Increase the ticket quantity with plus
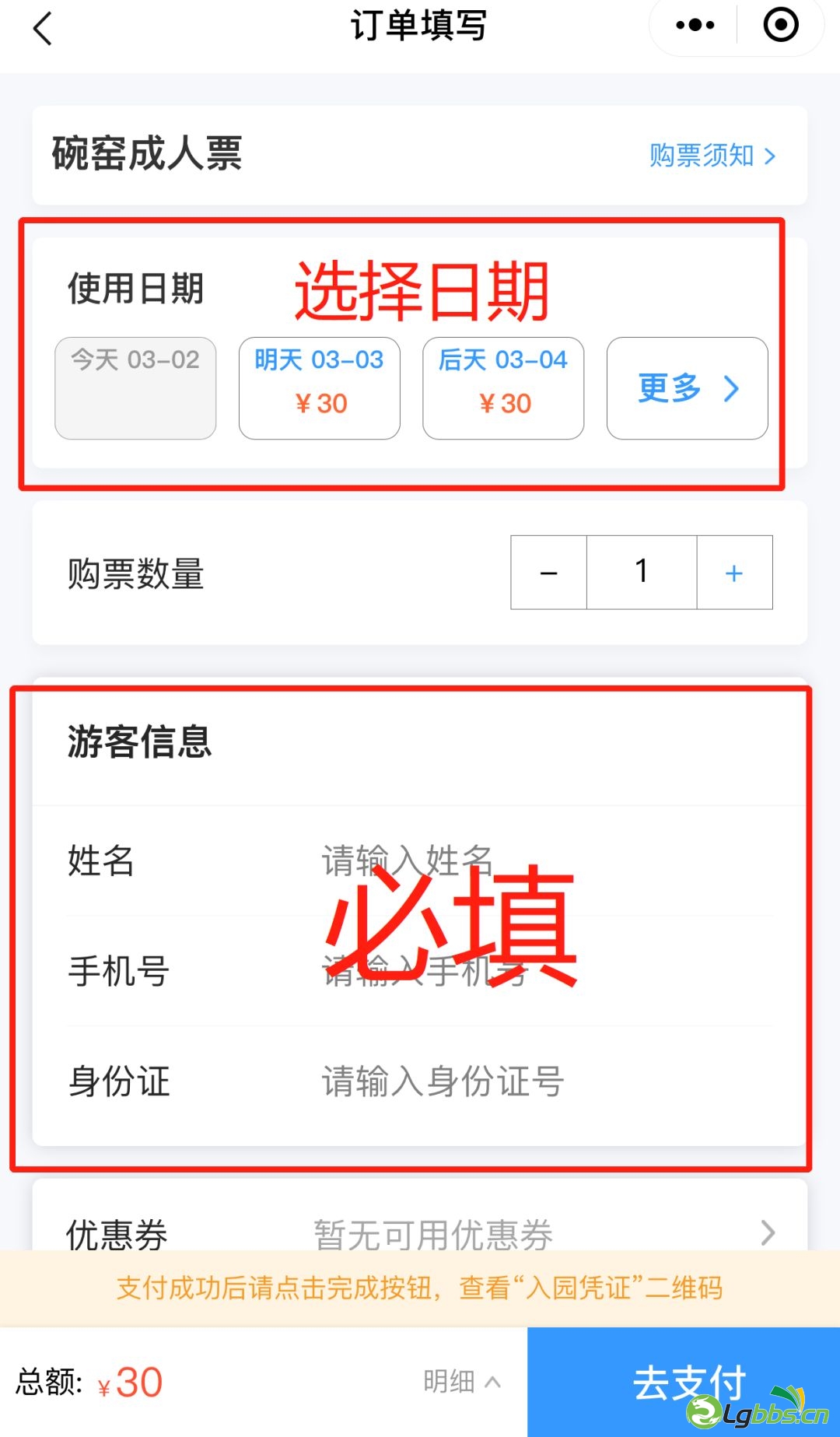 733,573
